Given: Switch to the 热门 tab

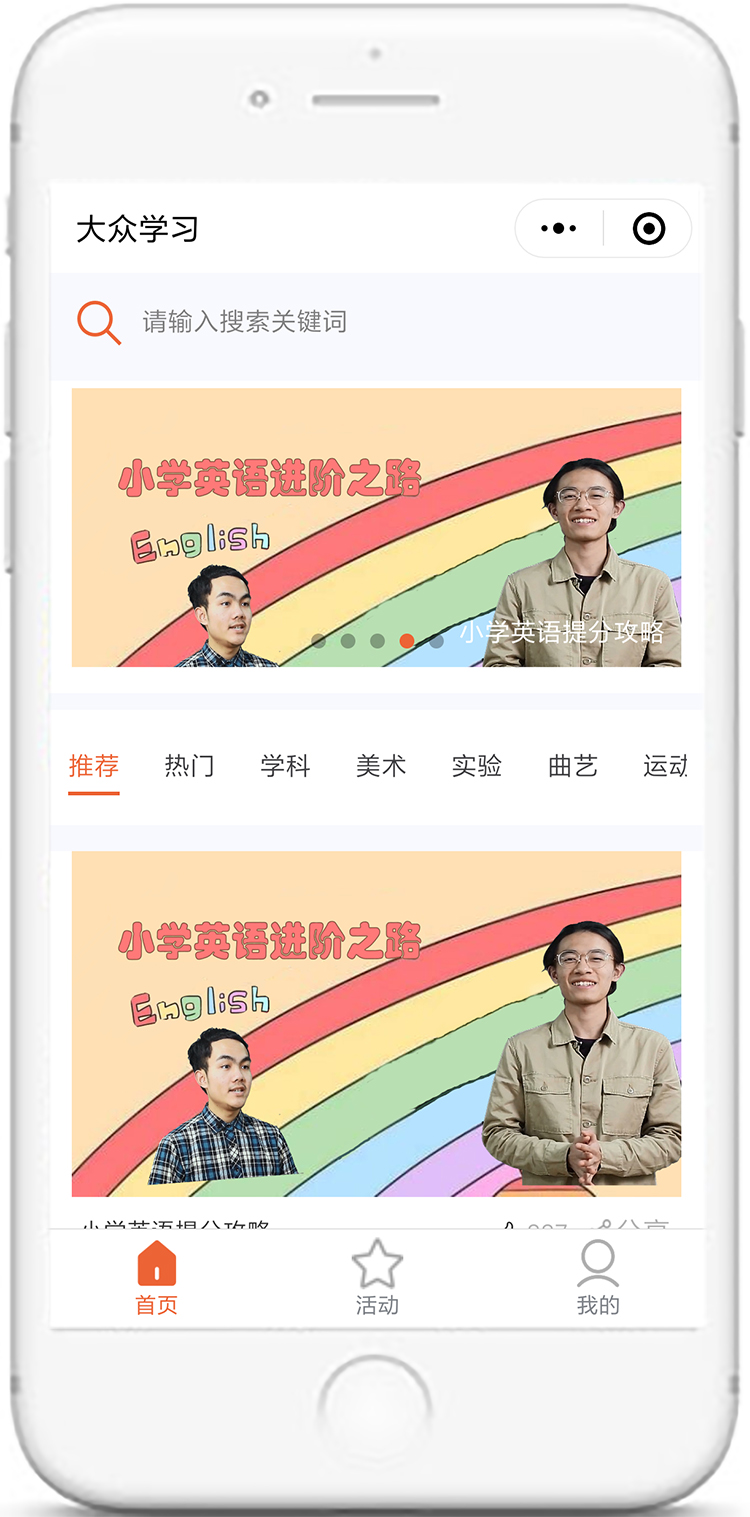Looking at the screenshot, I should click(189, 766).
